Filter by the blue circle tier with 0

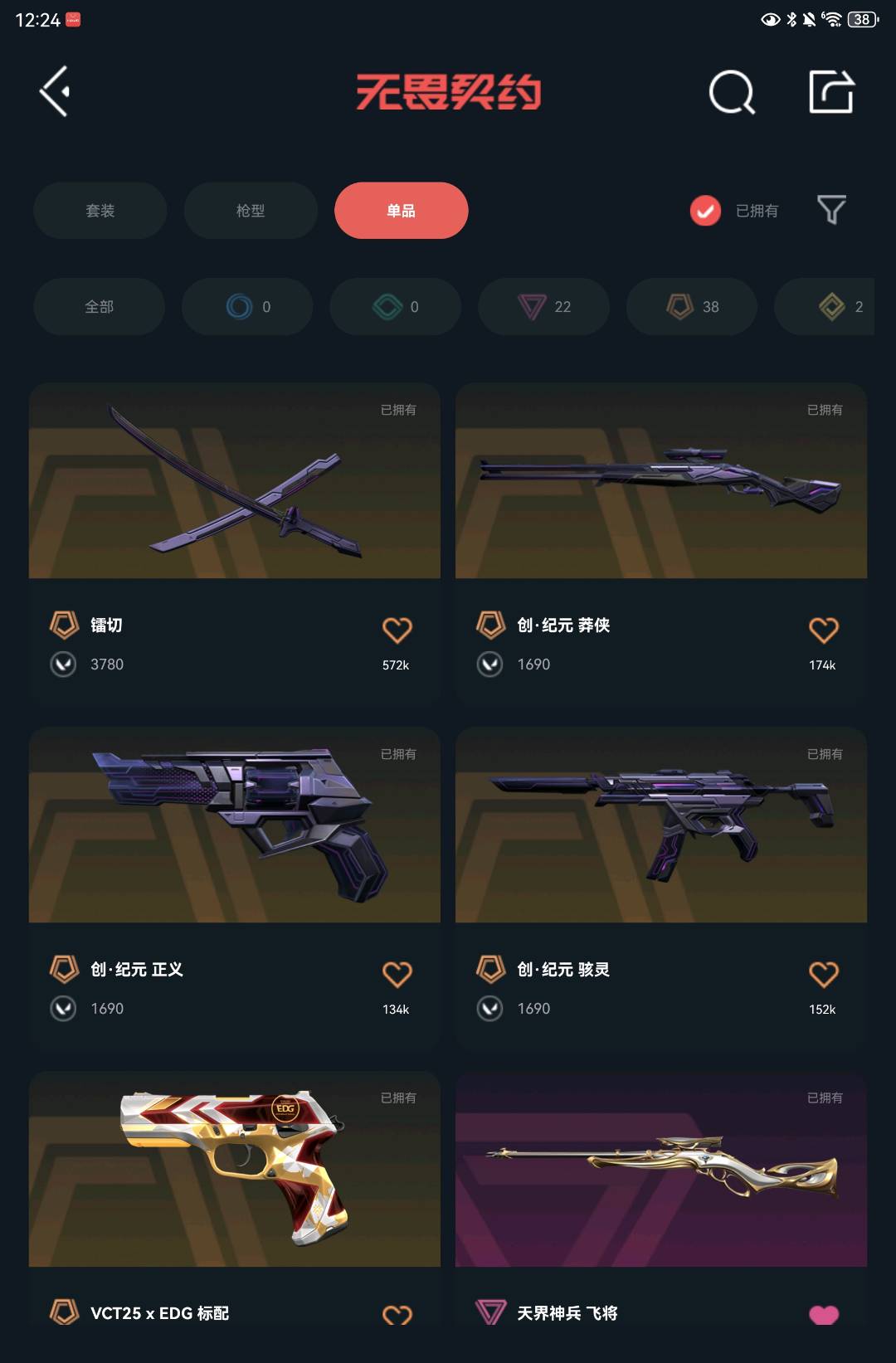point(247,307)
